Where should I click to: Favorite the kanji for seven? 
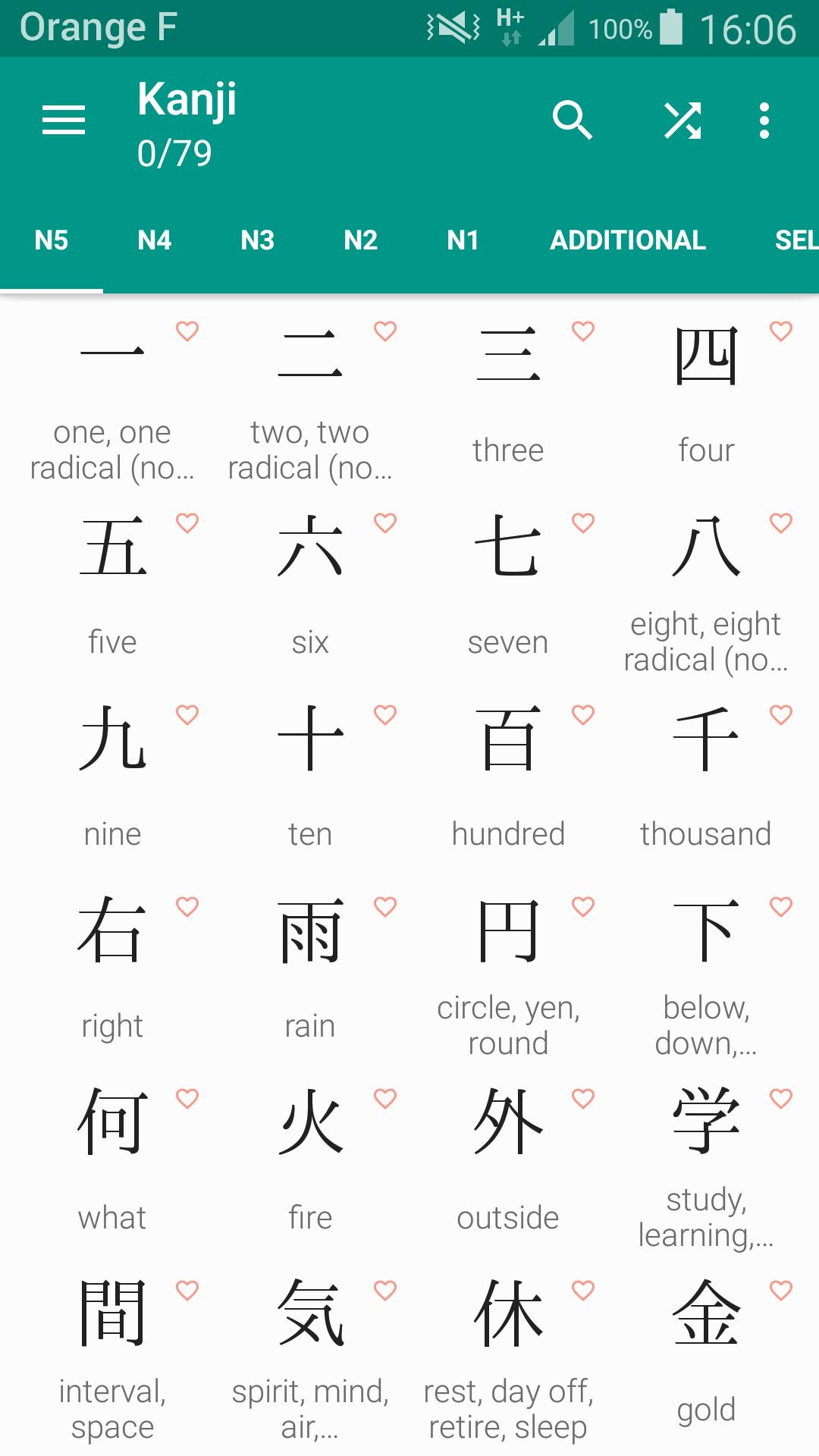pos(583,523)
